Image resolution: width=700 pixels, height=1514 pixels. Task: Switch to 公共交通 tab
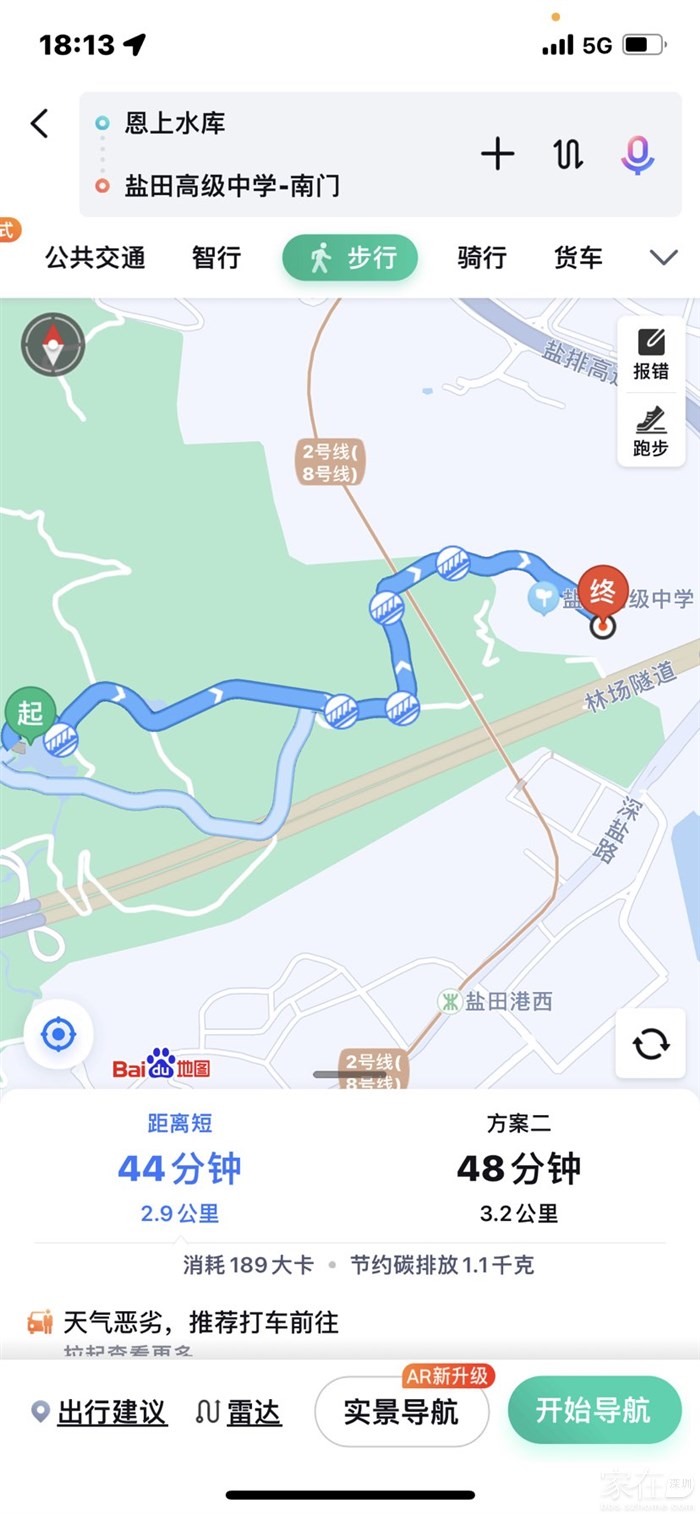coord(95,258)
